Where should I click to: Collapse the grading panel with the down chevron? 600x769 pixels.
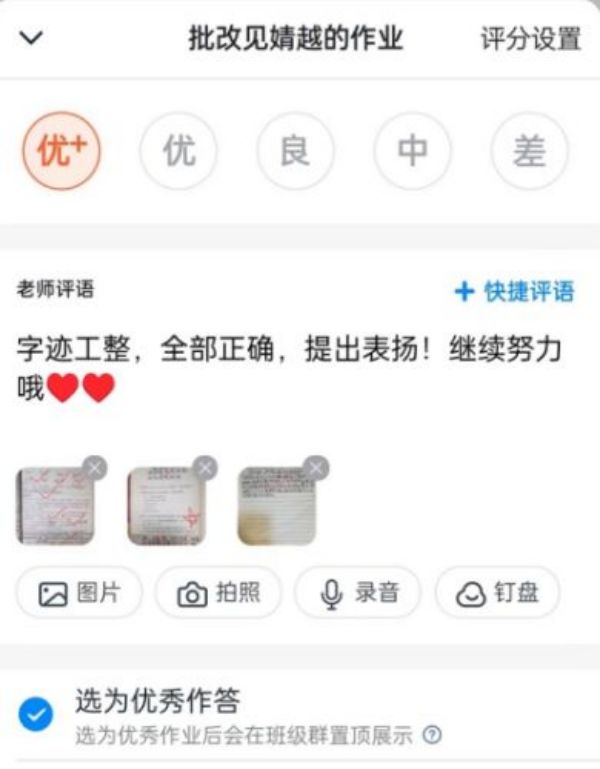point(32,39)
